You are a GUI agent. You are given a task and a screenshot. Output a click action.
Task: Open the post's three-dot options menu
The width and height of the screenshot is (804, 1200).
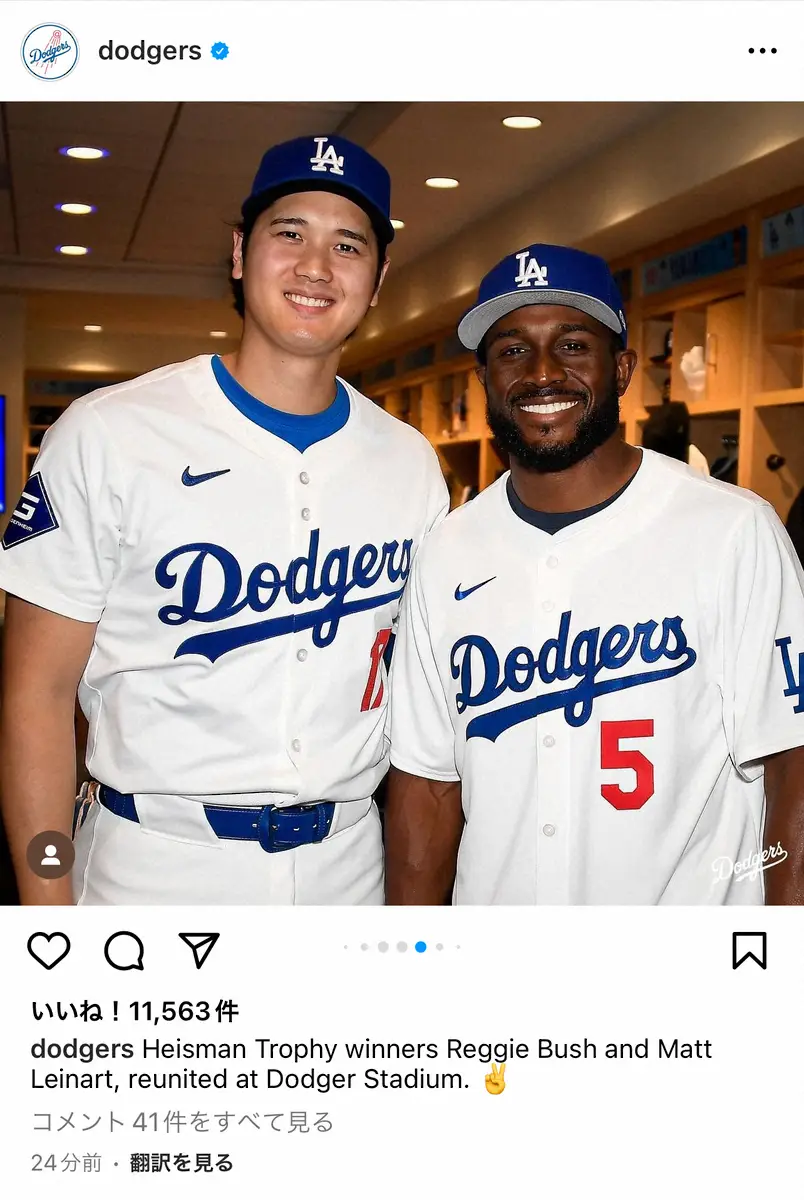tap(762, 51)
